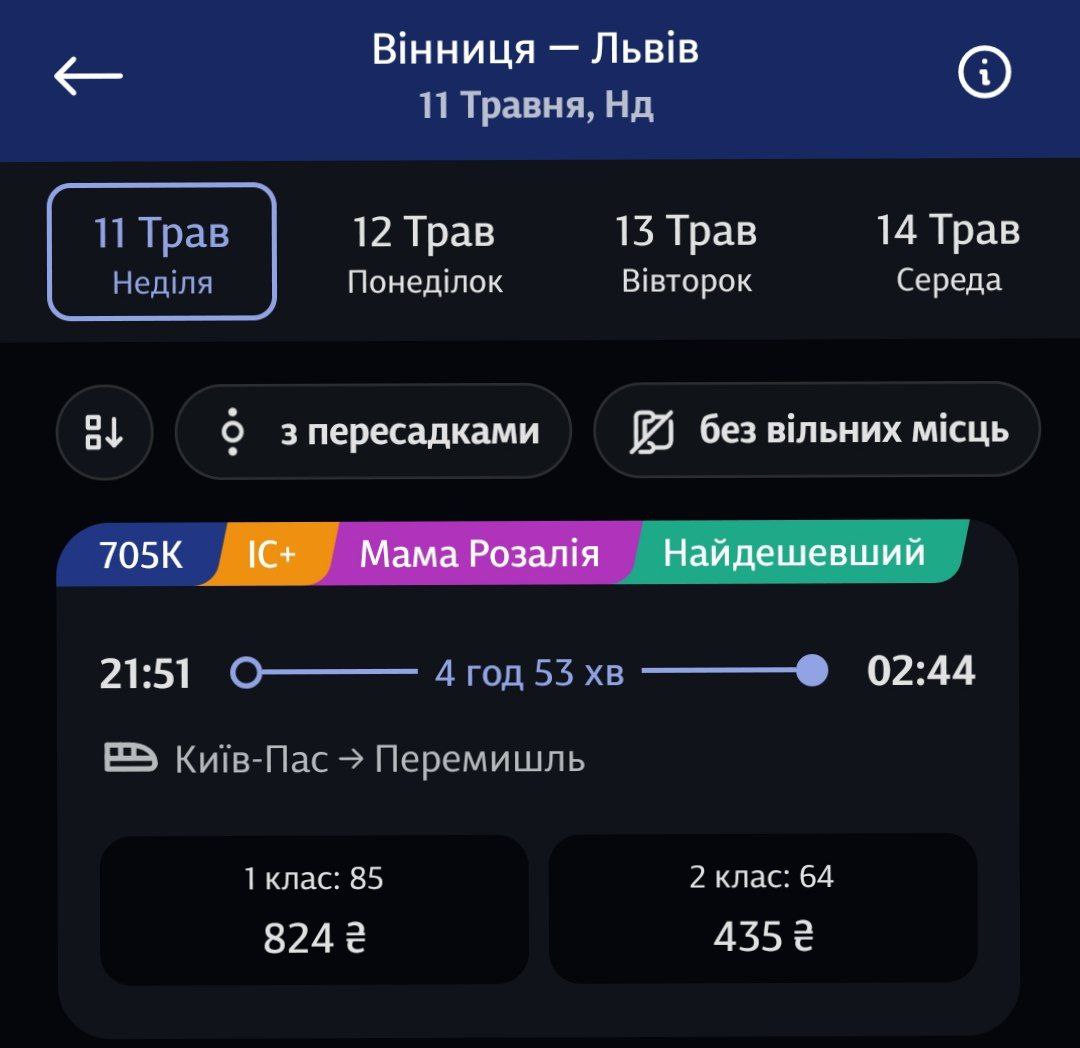This screenshot has width=1080, height=1048.
Task: Switch to 12 Трав Понеділок
Action: [424, 252]
